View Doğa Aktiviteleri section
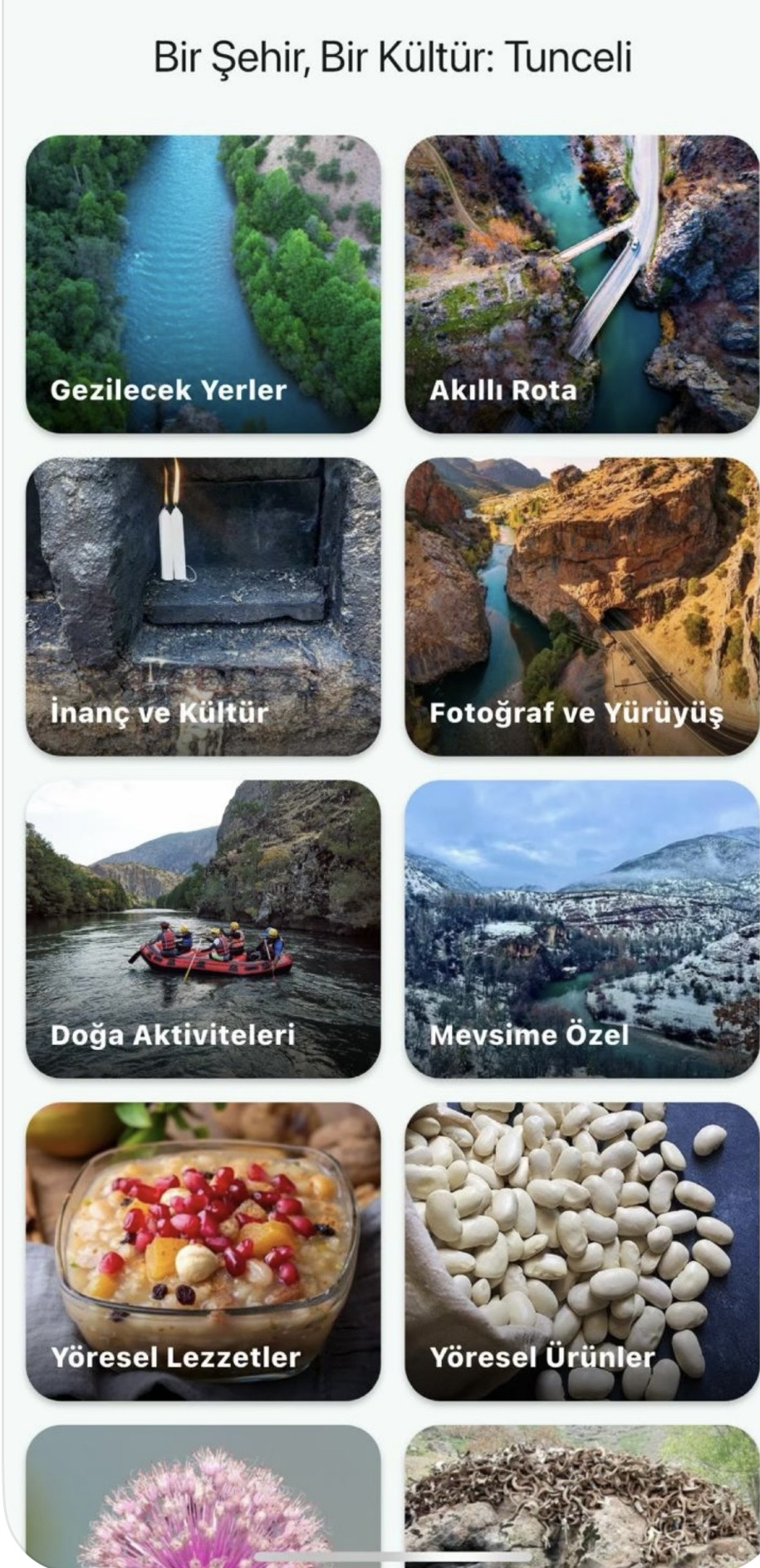The image size is (760, 1568). click(203, 928)
